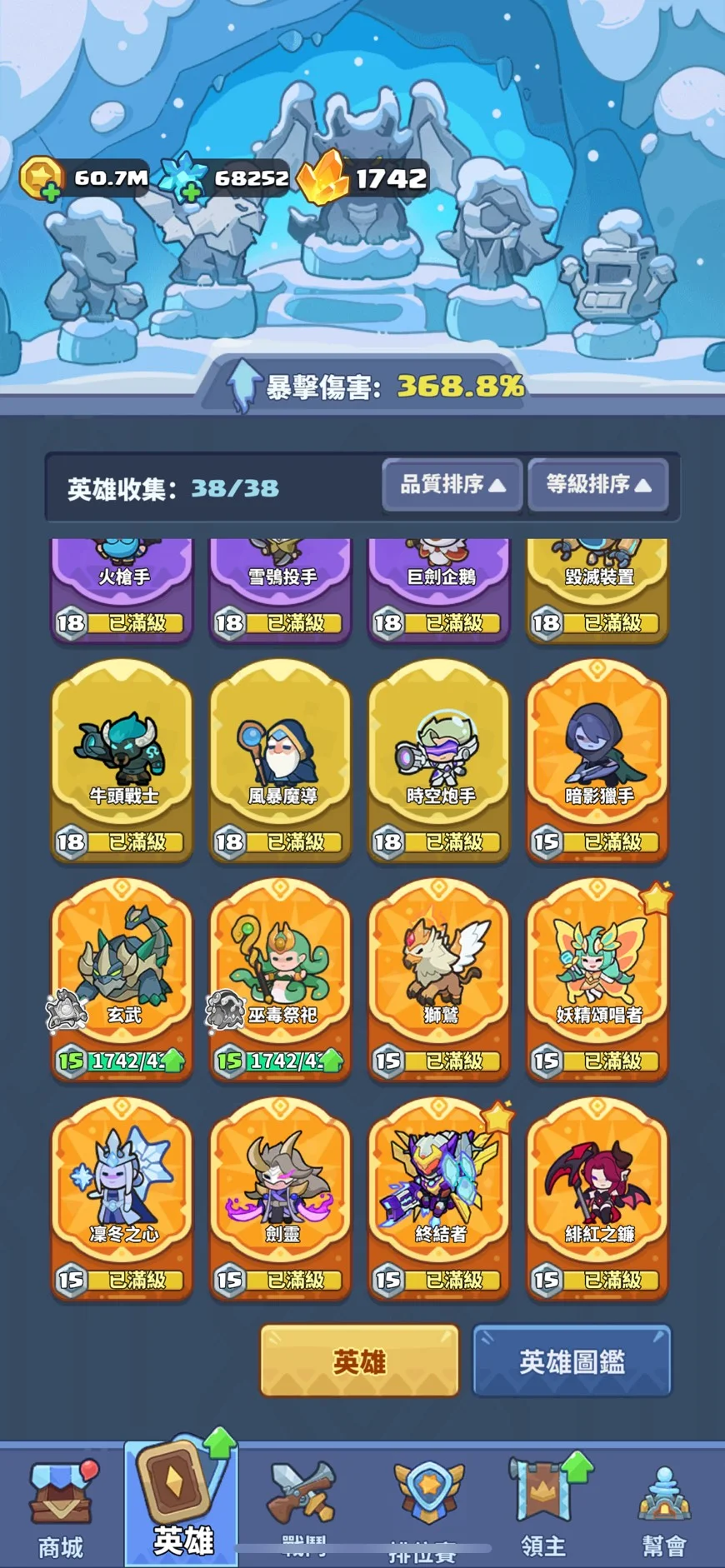Sort heroes by 品質排序

tap(452, 484)
